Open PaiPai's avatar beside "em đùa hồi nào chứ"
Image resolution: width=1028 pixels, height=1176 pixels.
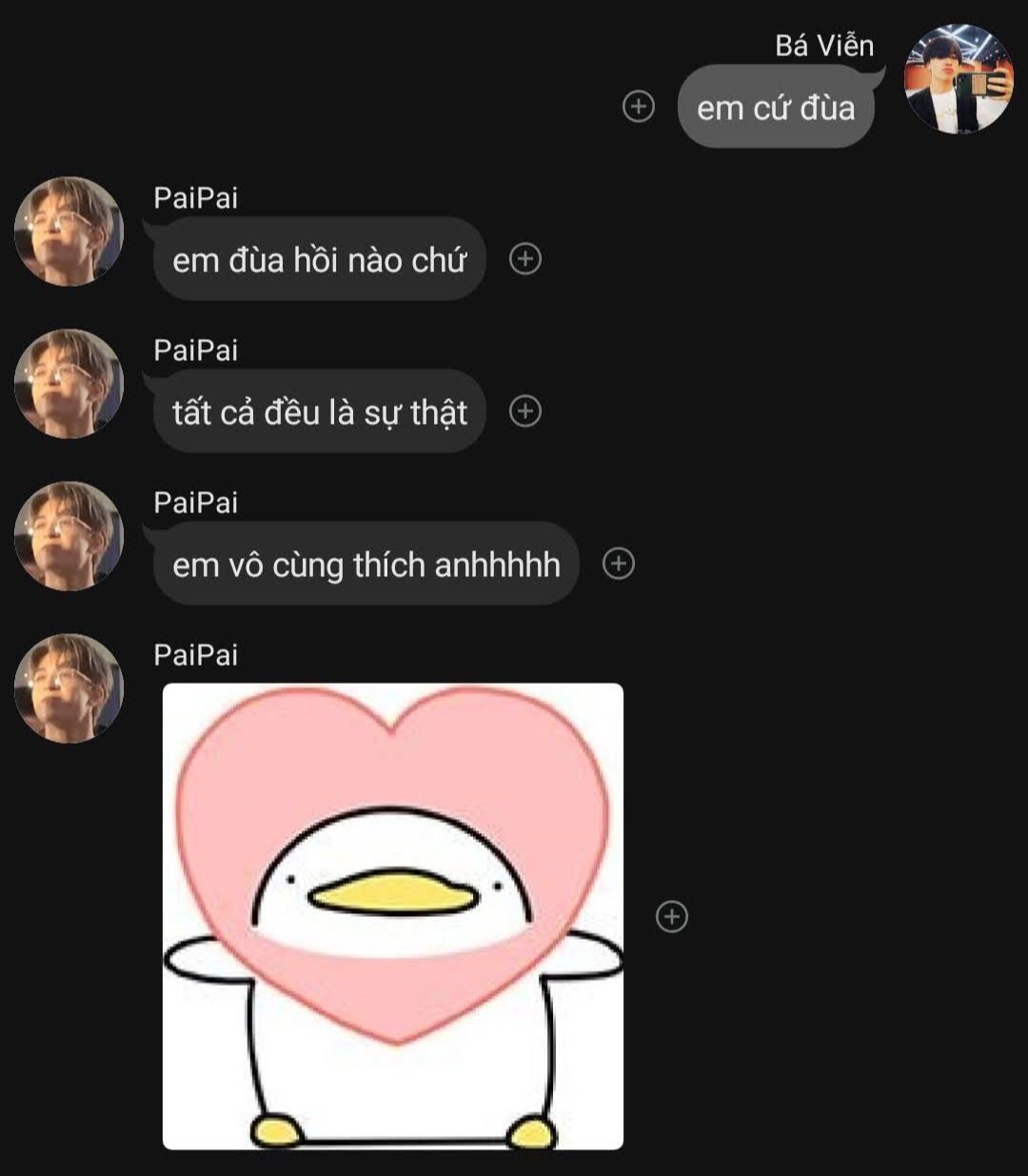coord(69,231)
